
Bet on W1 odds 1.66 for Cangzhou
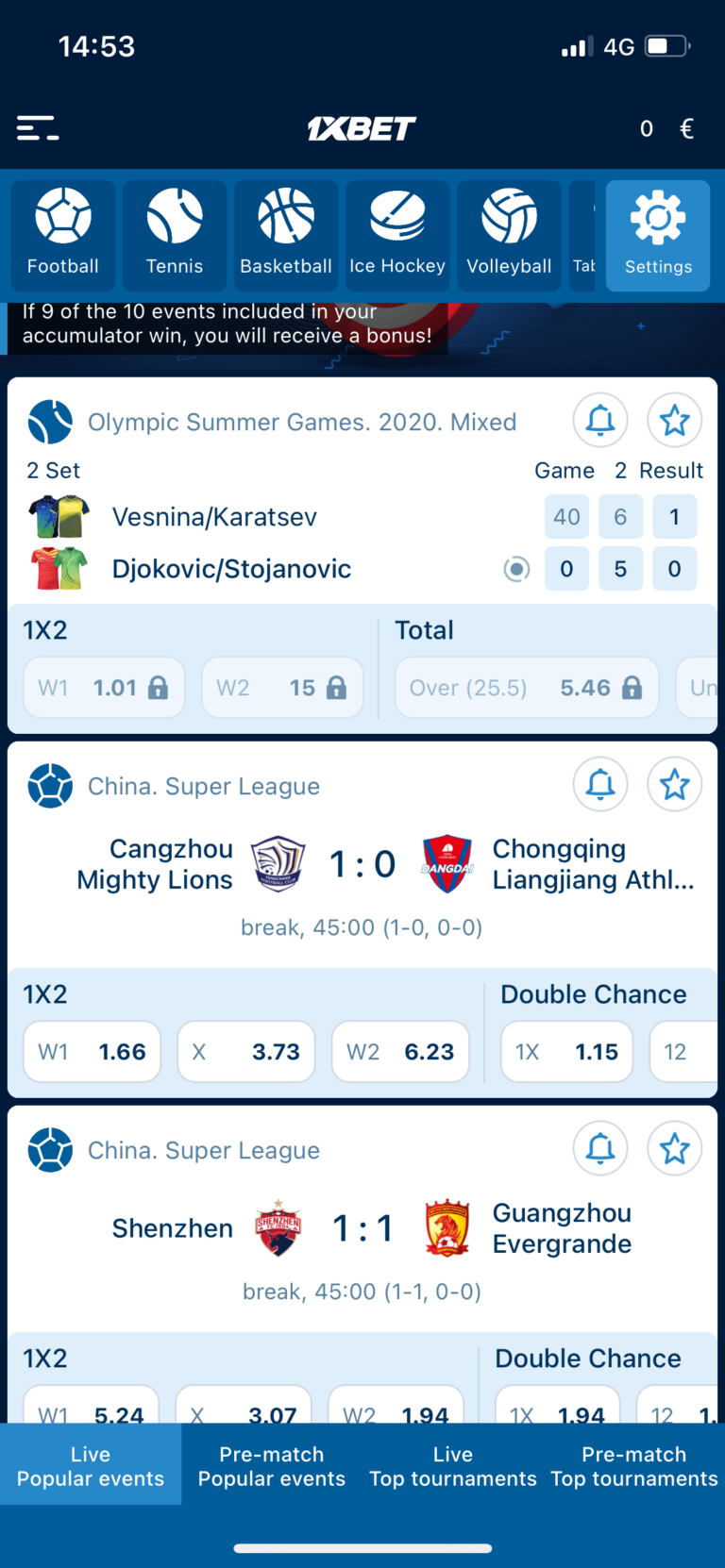coord(91,1051)
